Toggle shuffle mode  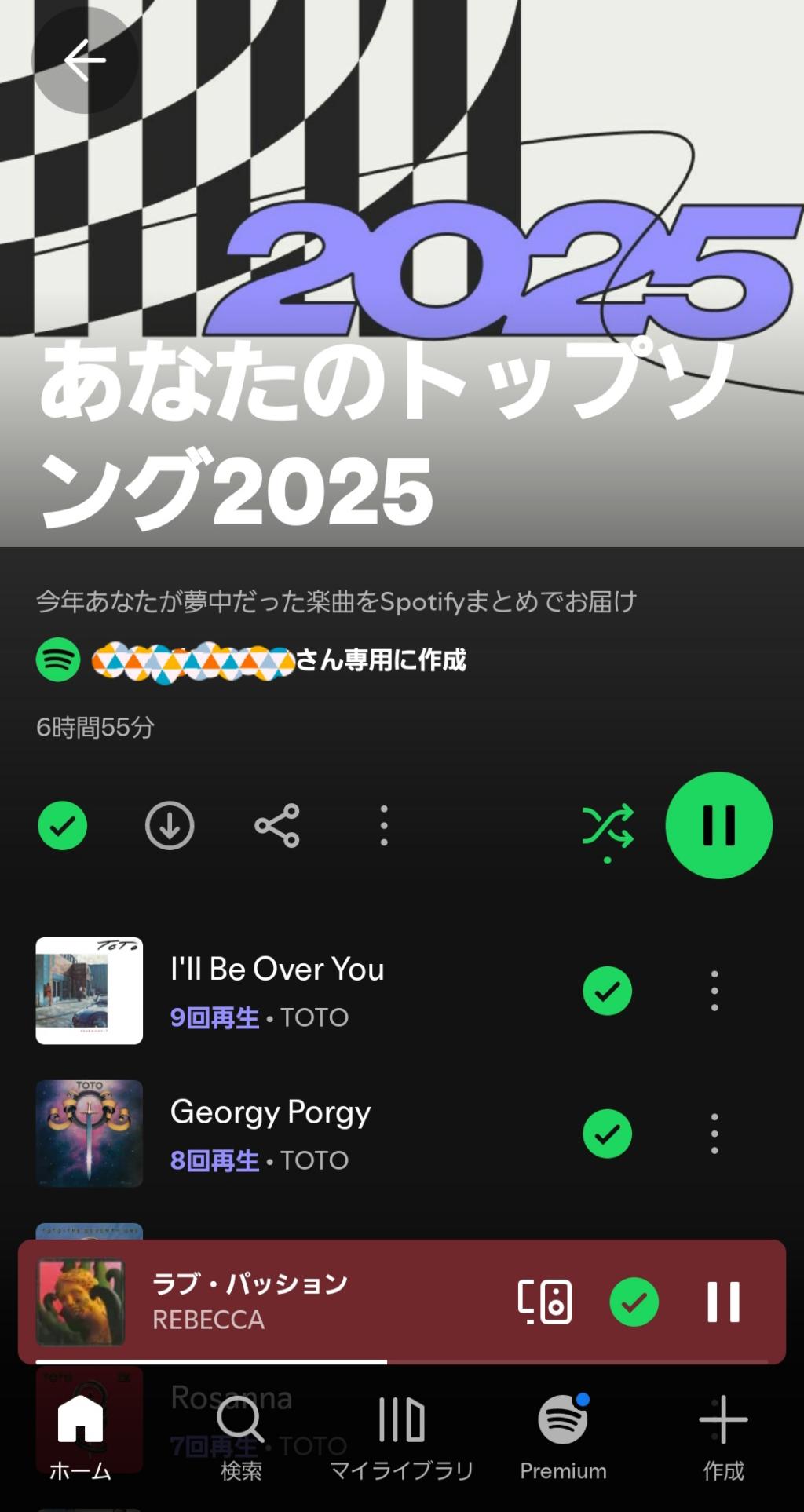[x=608, y=827]
